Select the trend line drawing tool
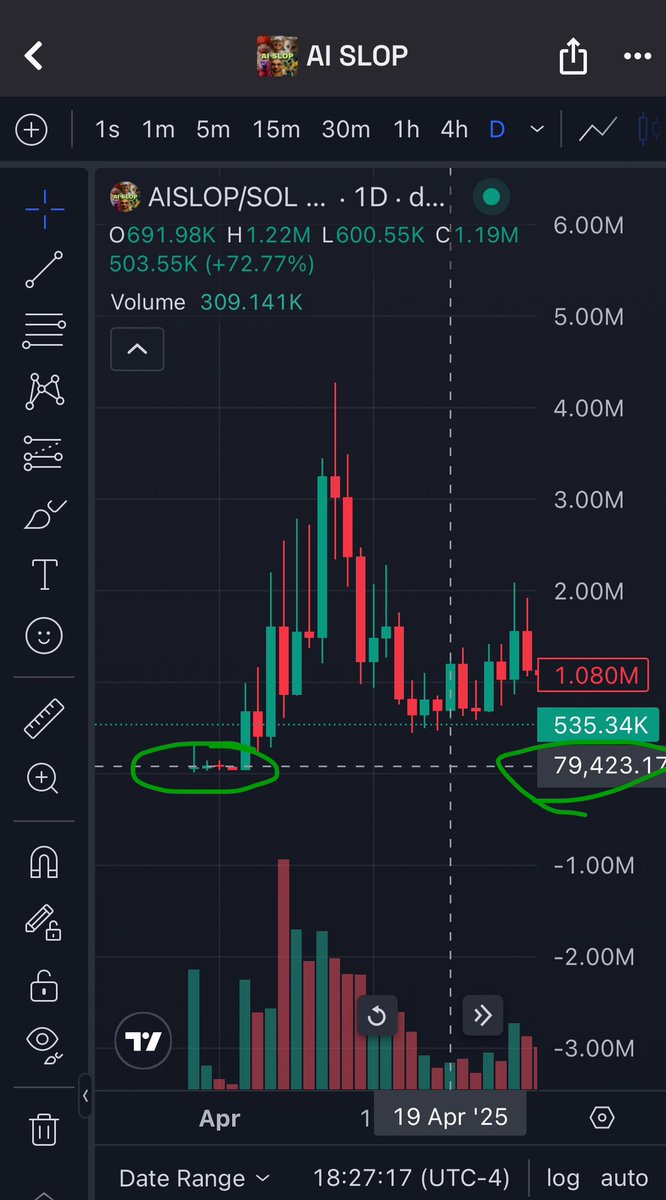Viewport: 666px width, 1200px height. click(44, 270)
